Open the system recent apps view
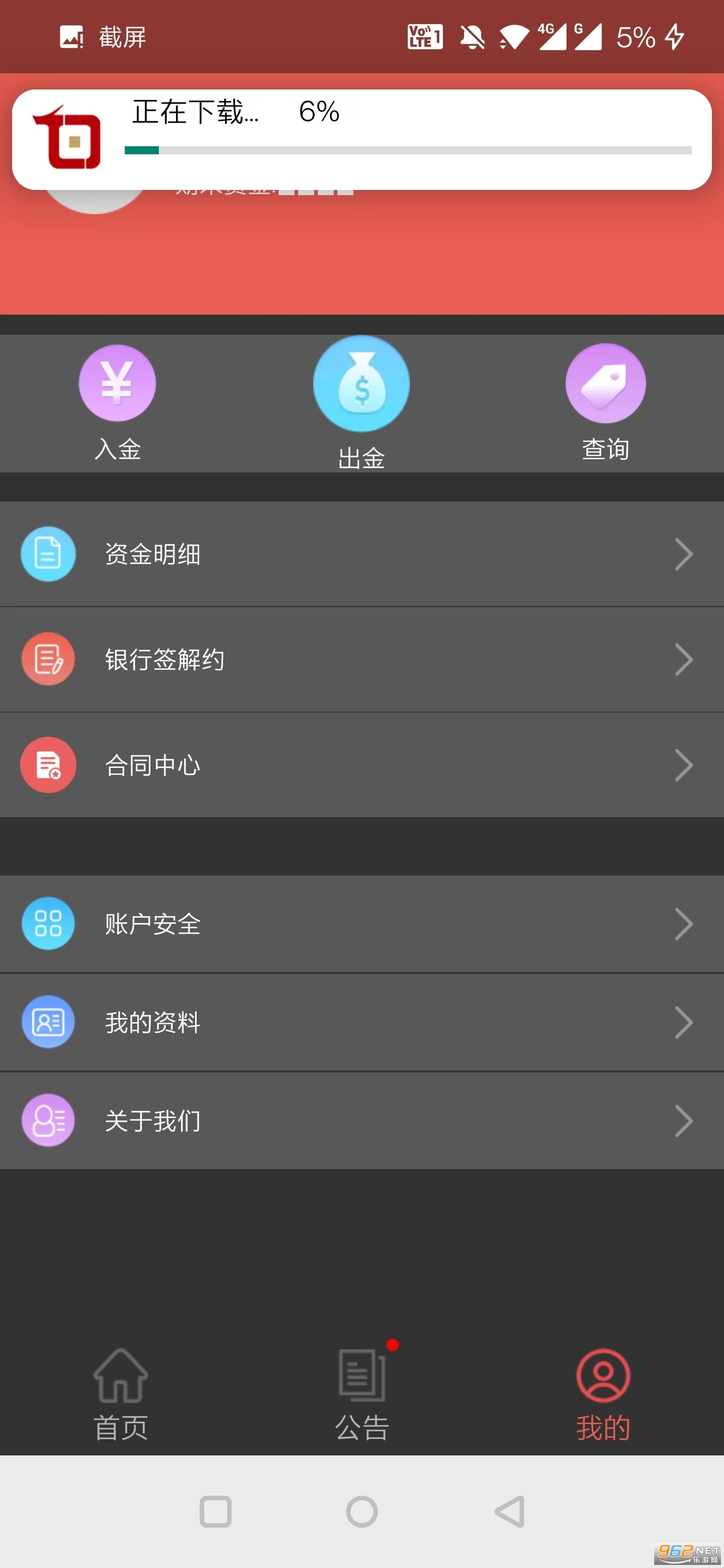This screenshot has width=724, height=1568. (216, 1511)
